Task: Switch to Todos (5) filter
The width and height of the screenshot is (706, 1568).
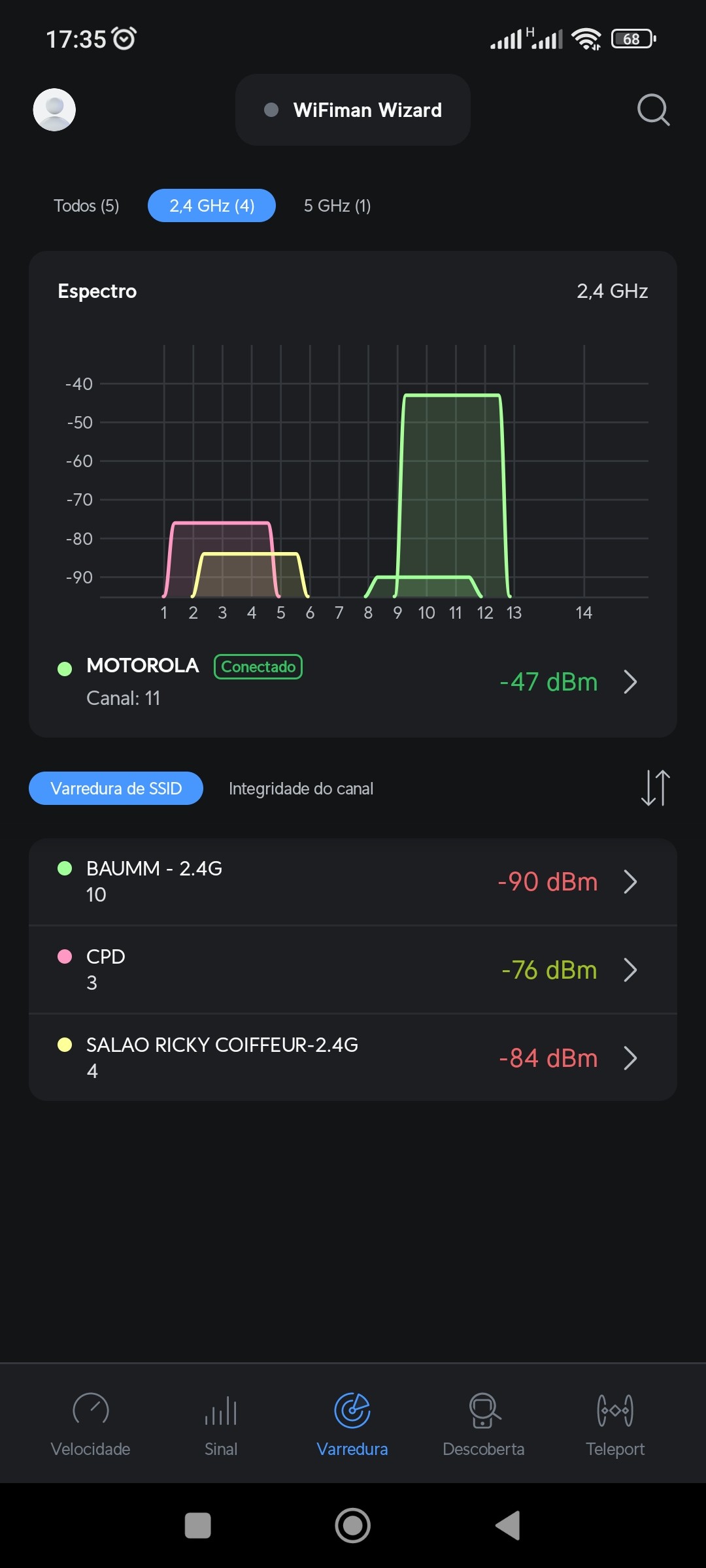Action: pyautogui.click(x=86, y=206)
